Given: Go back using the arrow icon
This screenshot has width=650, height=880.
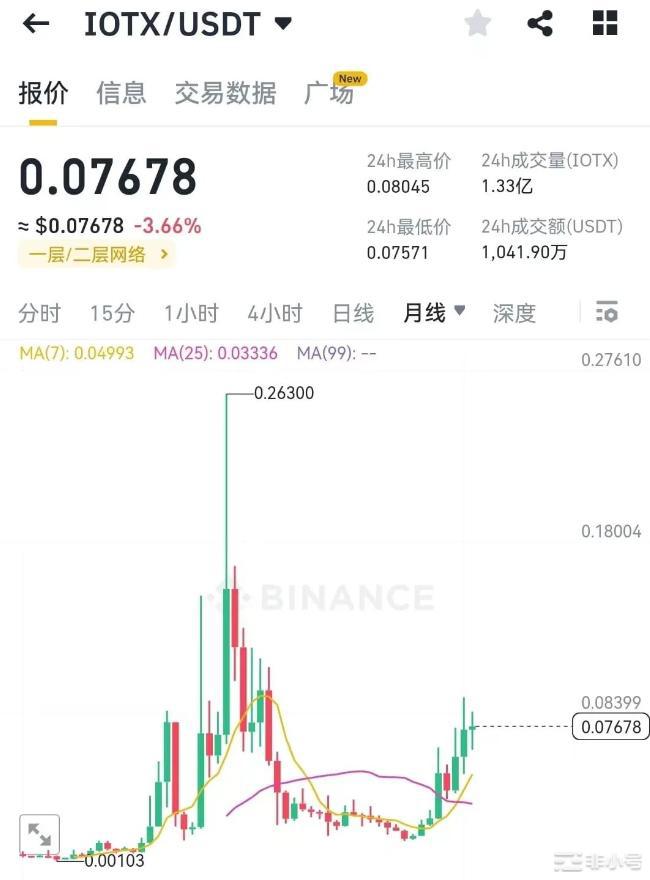Looking at the screenshot, I should click(x=36, y=24).
